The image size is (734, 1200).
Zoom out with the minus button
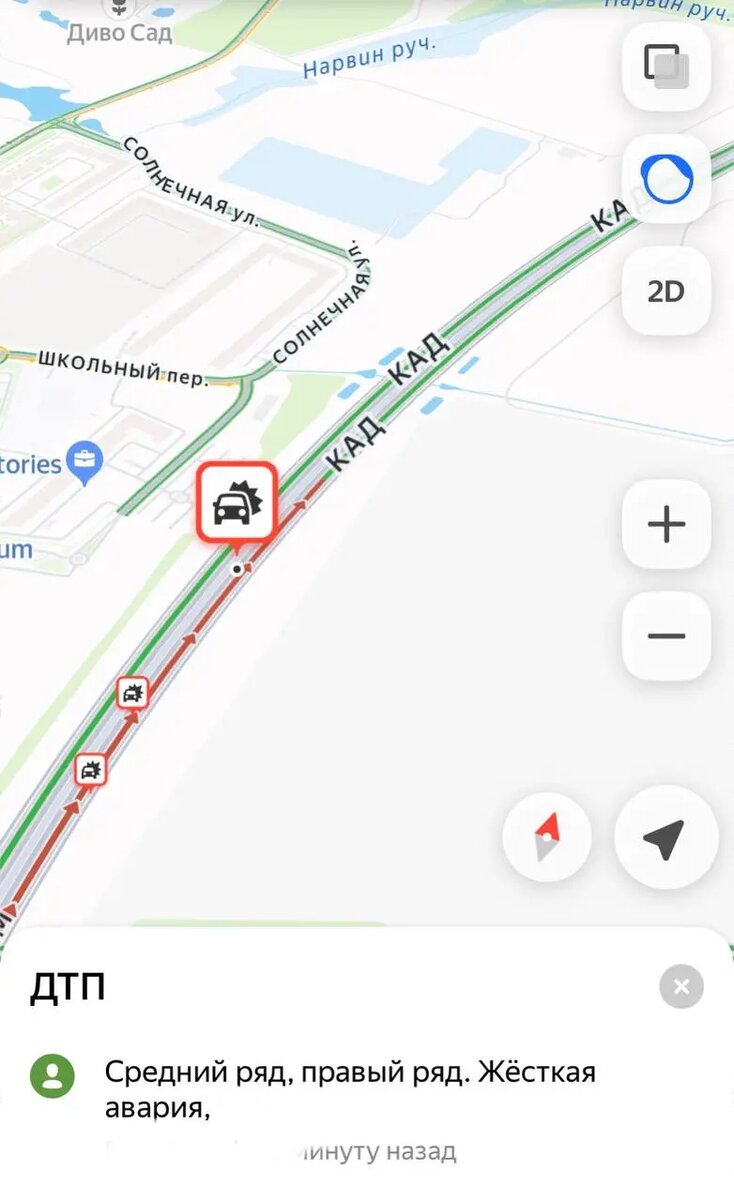(x=666, y=636)
